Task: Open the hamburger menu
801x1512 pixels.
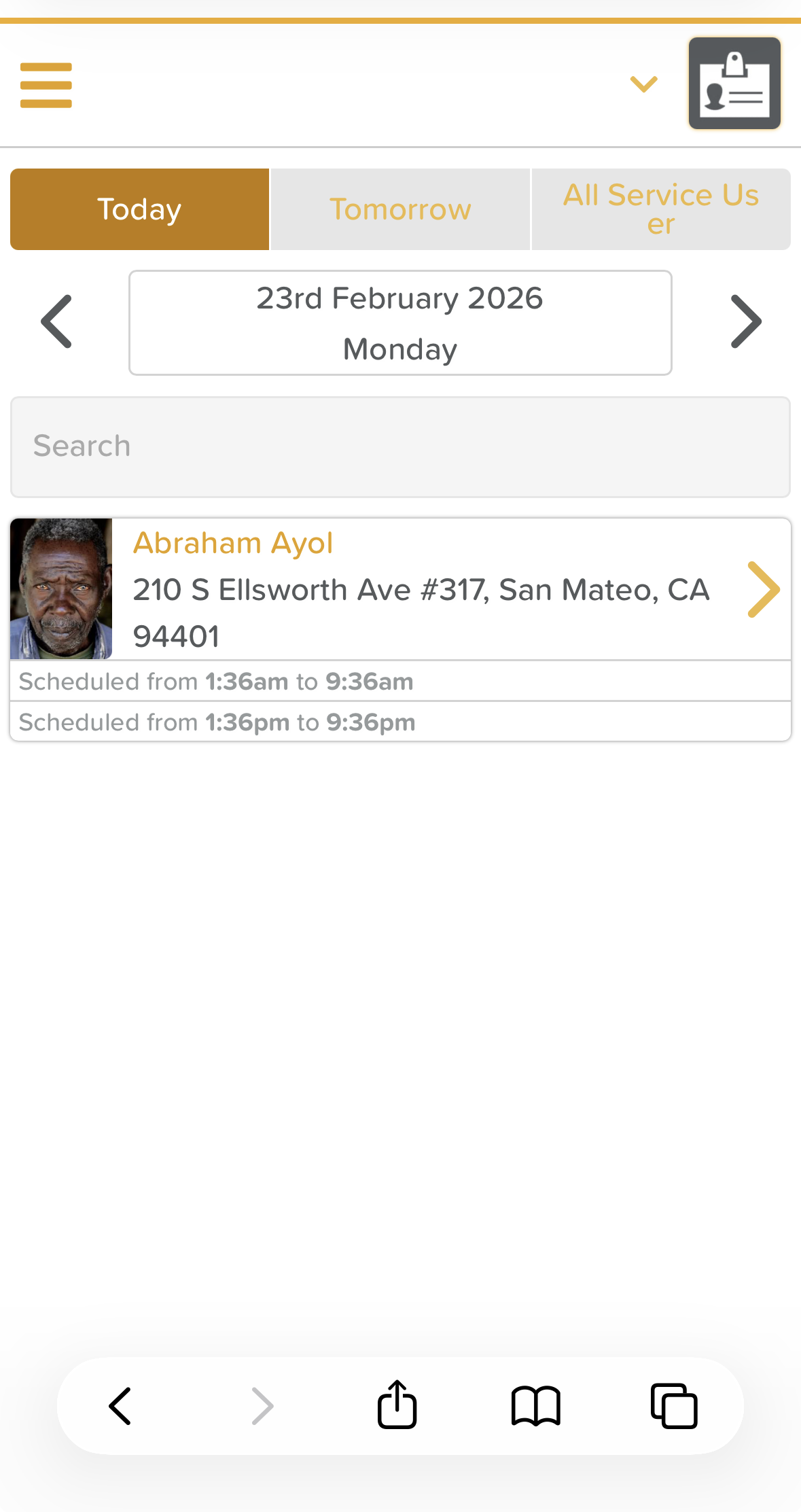Action: coord(46,85)
